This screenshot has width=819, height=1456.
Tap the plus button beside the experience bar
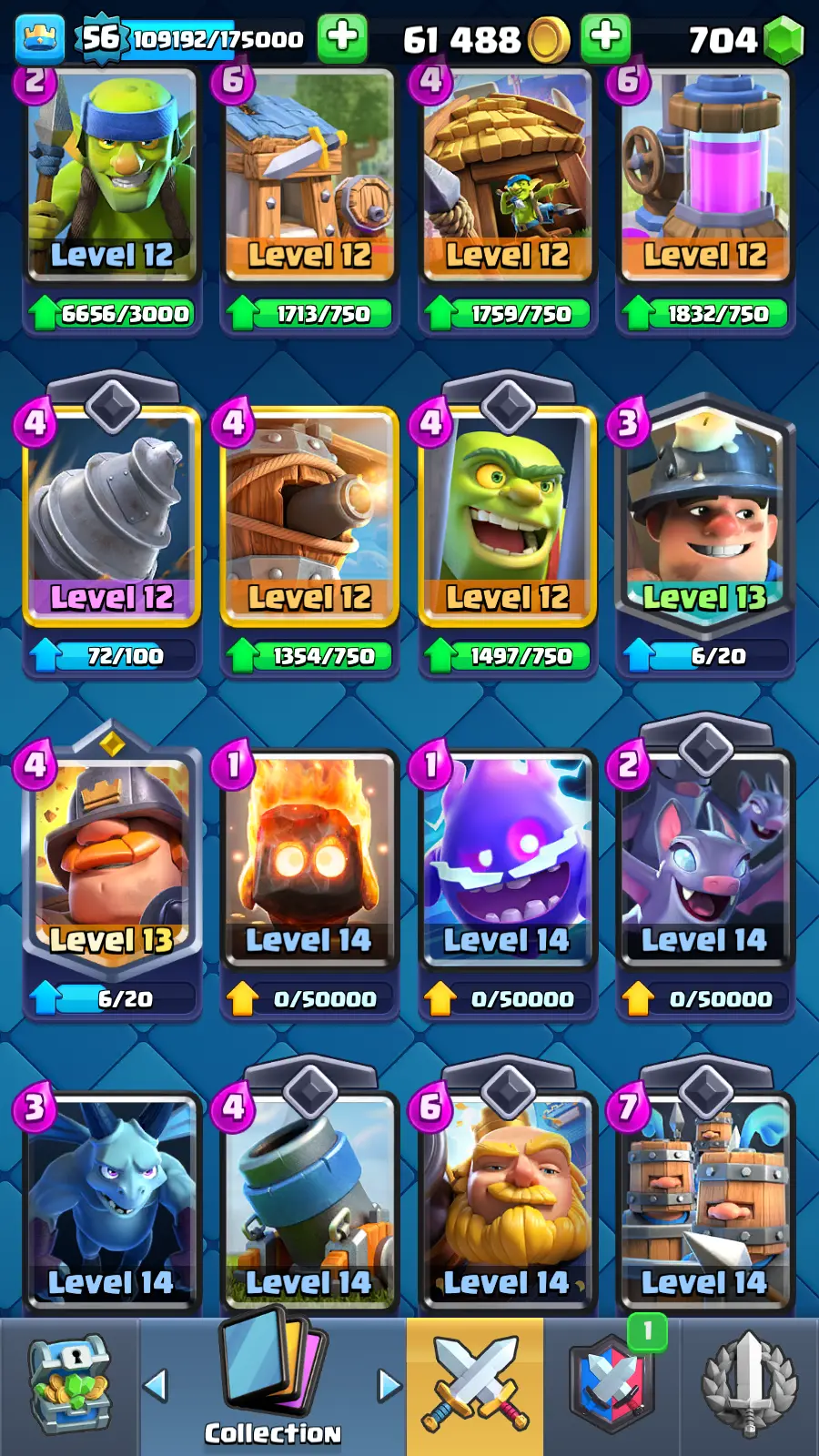pos(342,37)
